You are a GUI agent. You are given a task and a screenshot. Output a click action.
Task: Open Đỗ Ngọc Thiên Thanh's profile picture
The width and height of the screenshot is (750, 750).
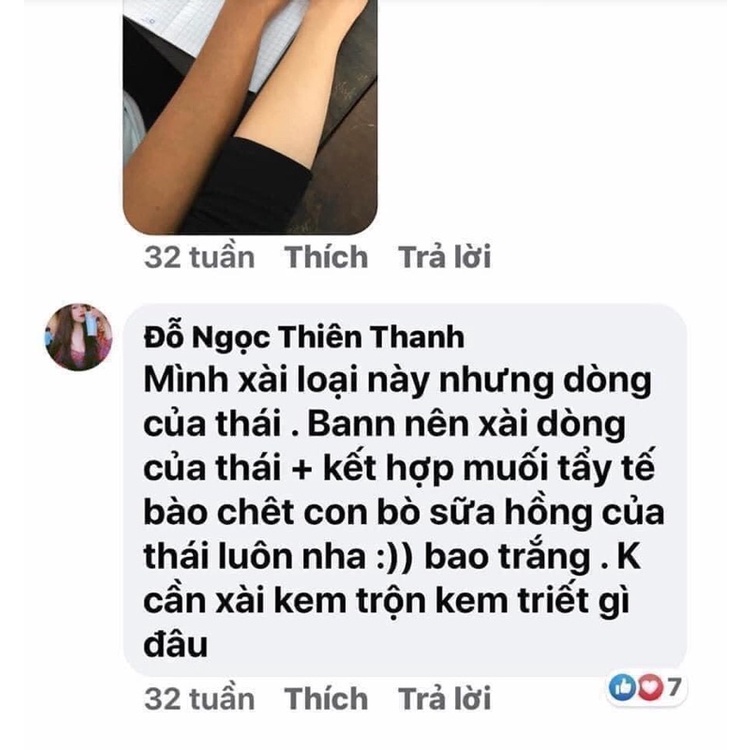(x=78, y=337)
